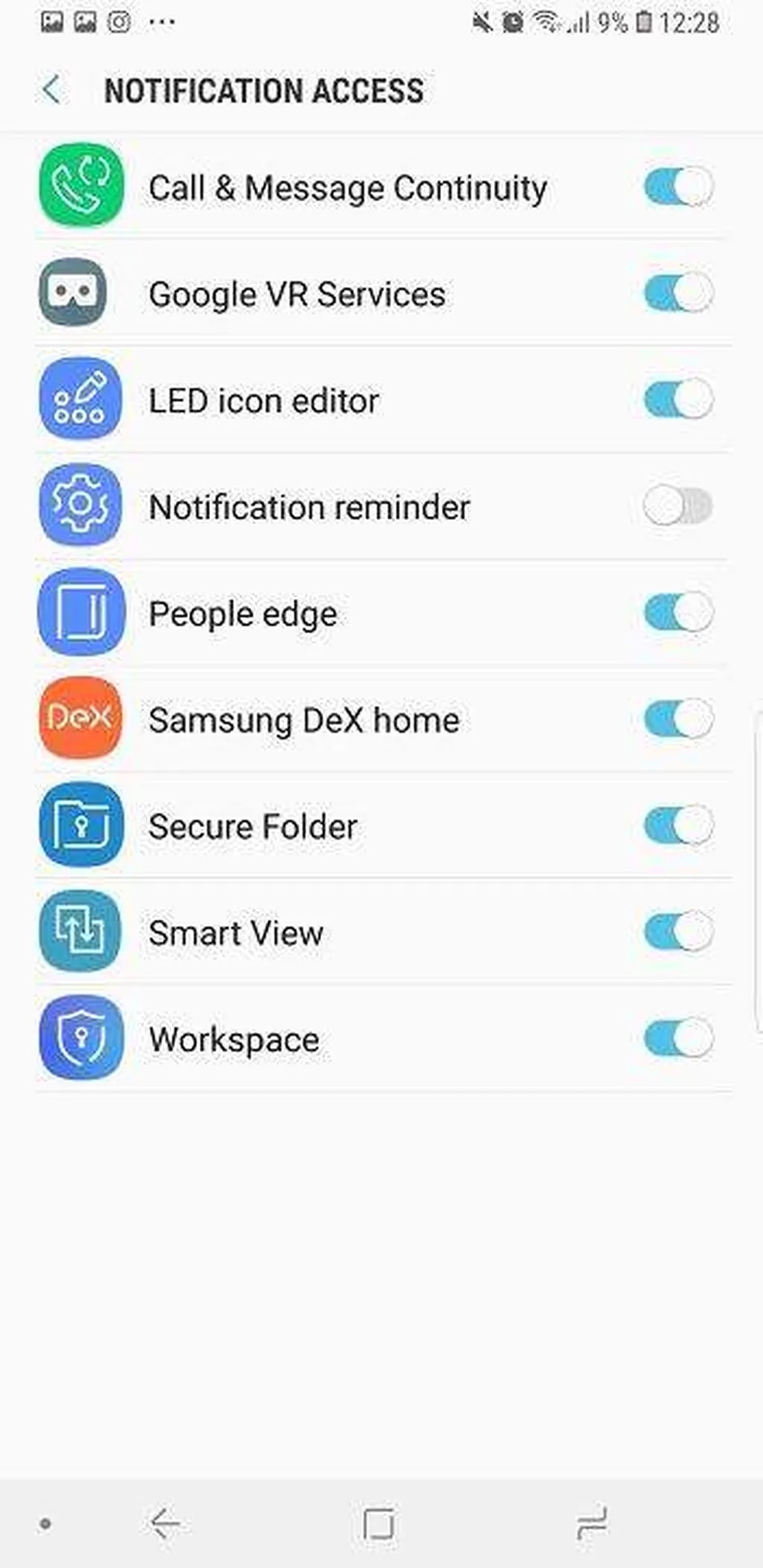763x1568 pixels.
Task: Turn off Google VR Services access
Action: 678,293
